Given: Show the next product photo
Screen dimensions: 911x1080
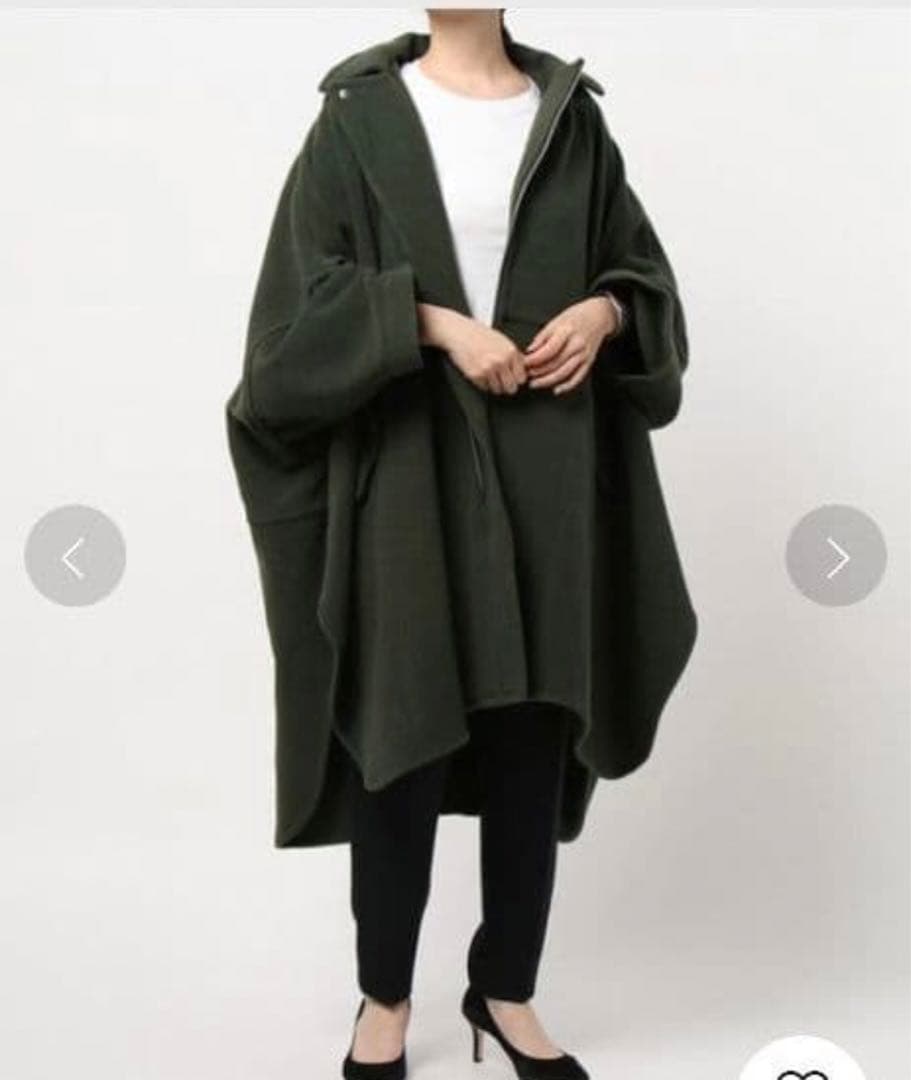Looking at the screenshot, I should (x=836, y=555).
